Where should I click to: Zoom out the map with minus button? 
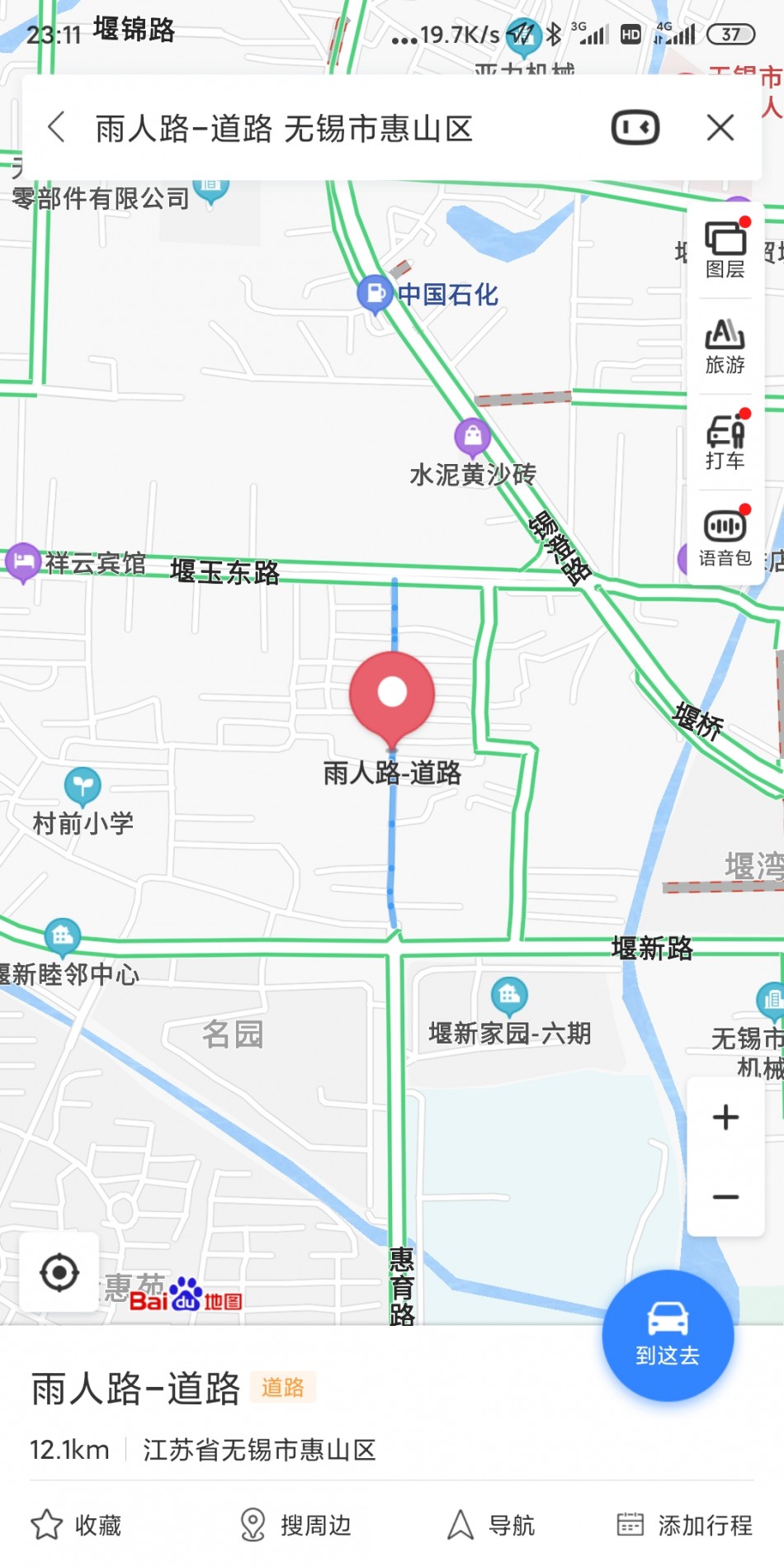tap(725, 1197)
